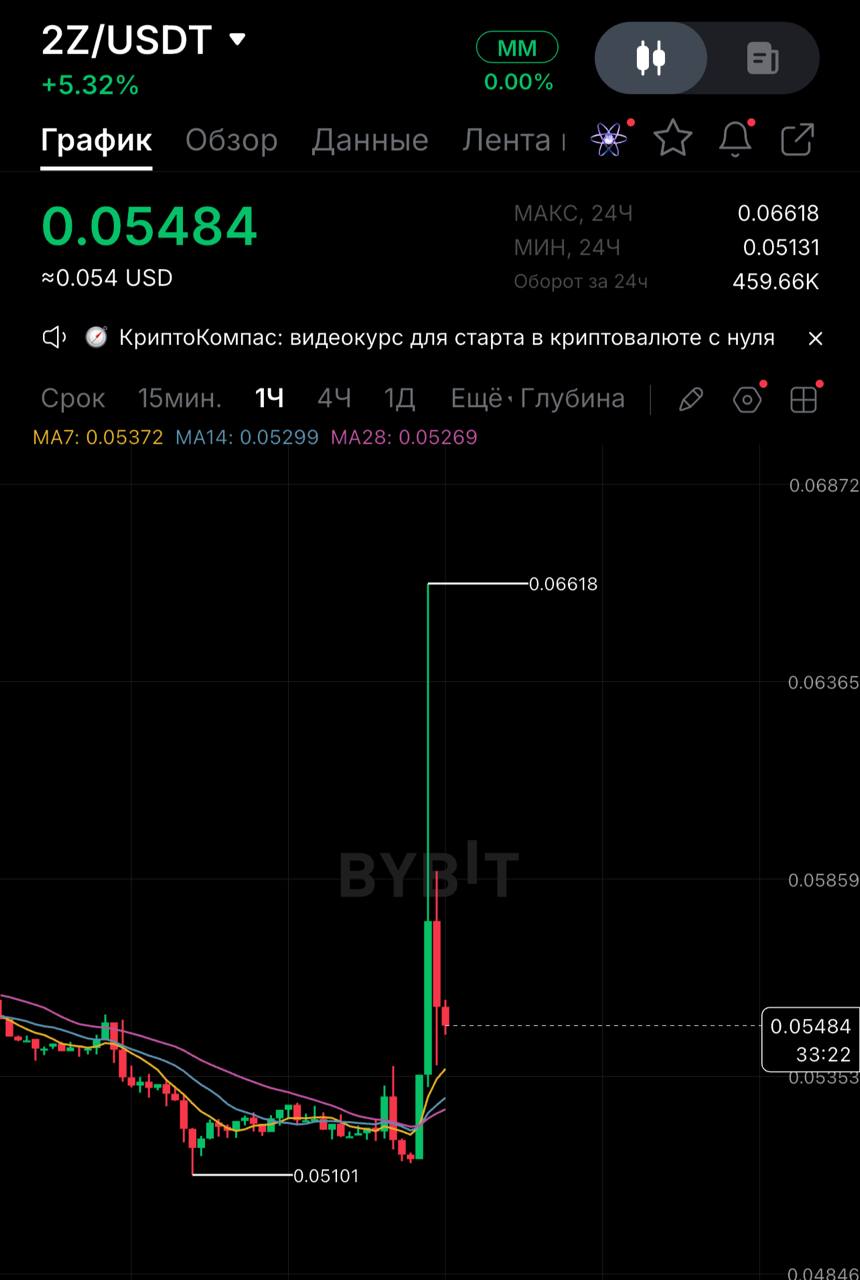The height and width of the screenshot is (1280, 860).
Task: Open the chart indicator settings hexagon icon
Action: 748,400
